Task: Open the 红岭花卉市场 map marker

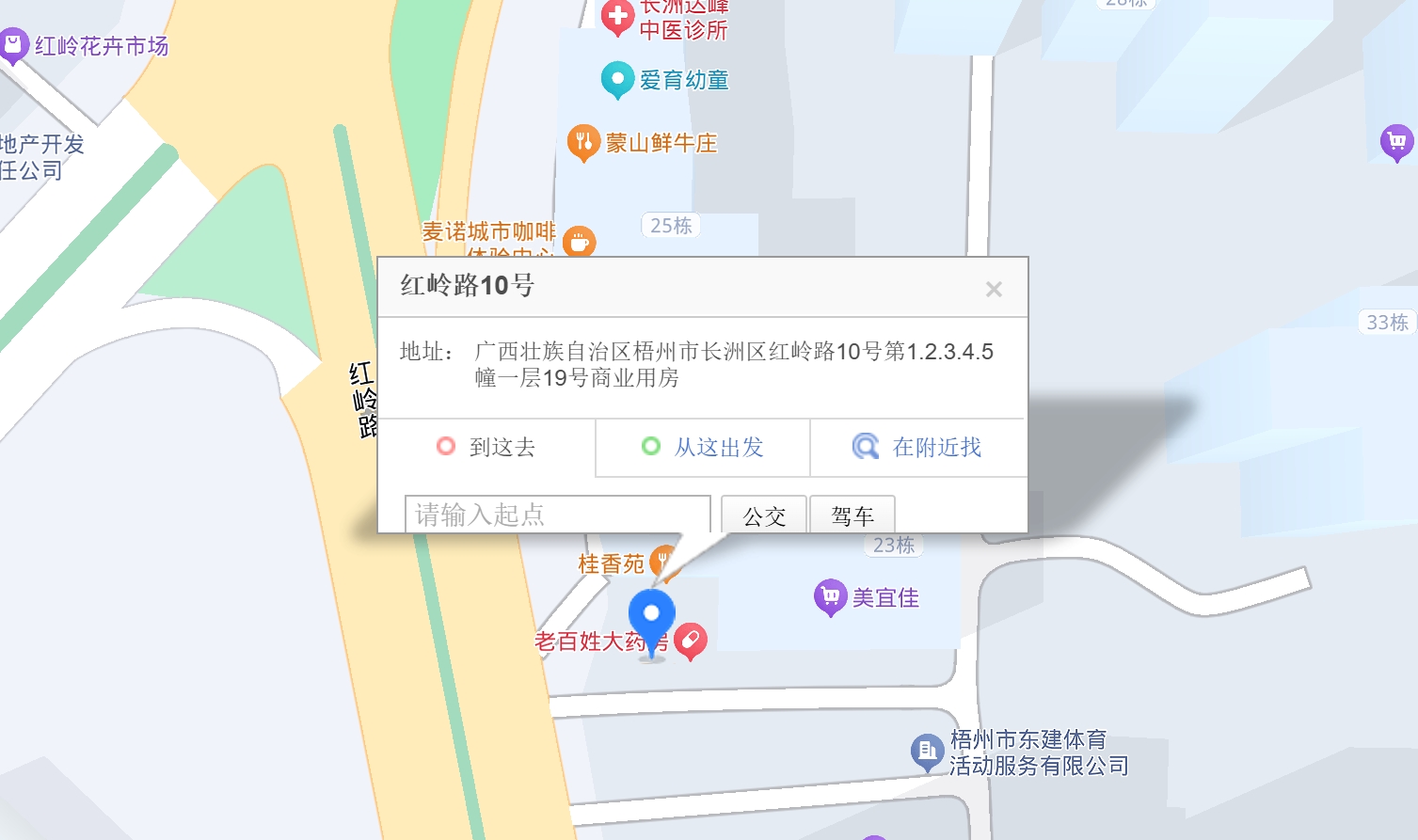Action: coord(13,44)
